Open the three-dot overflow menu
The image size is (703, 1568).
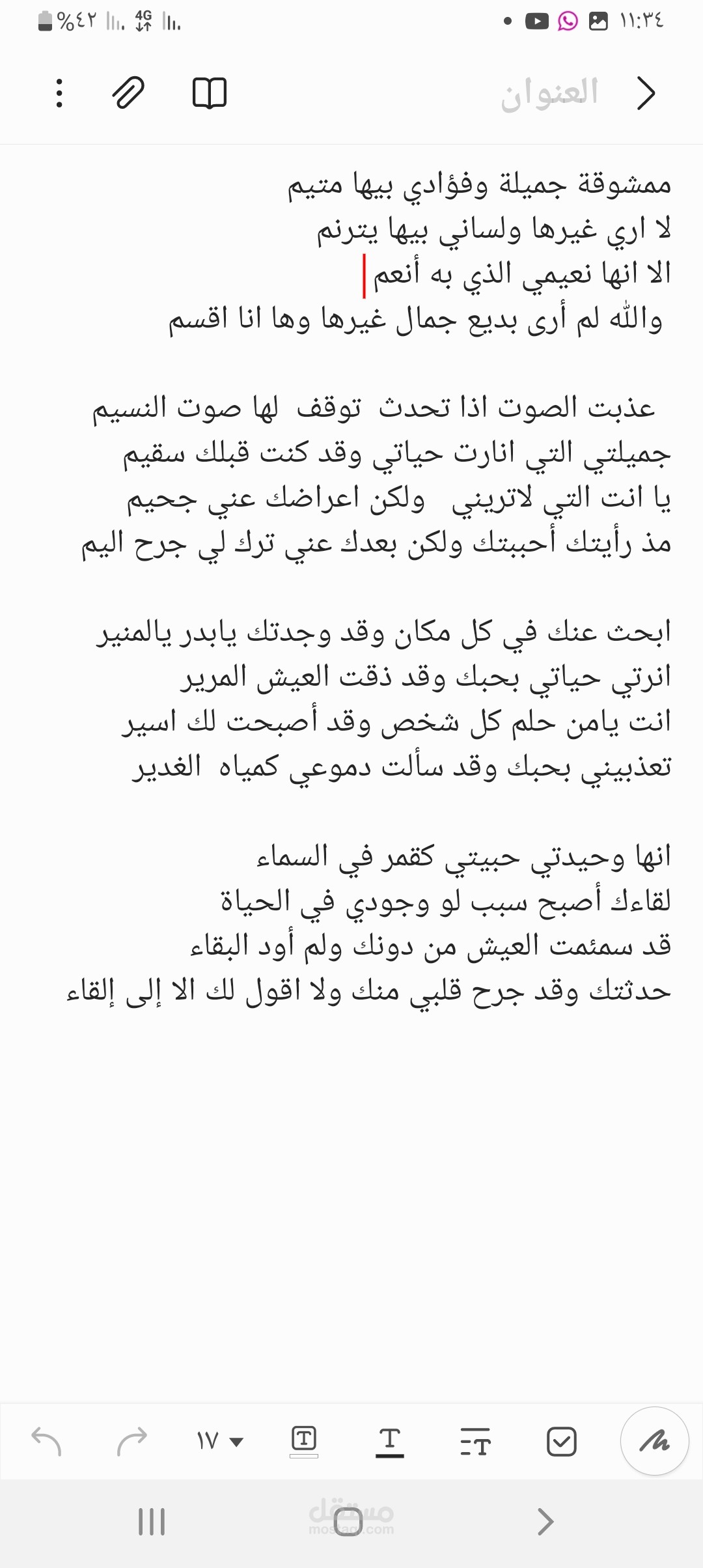coord(59,93)
